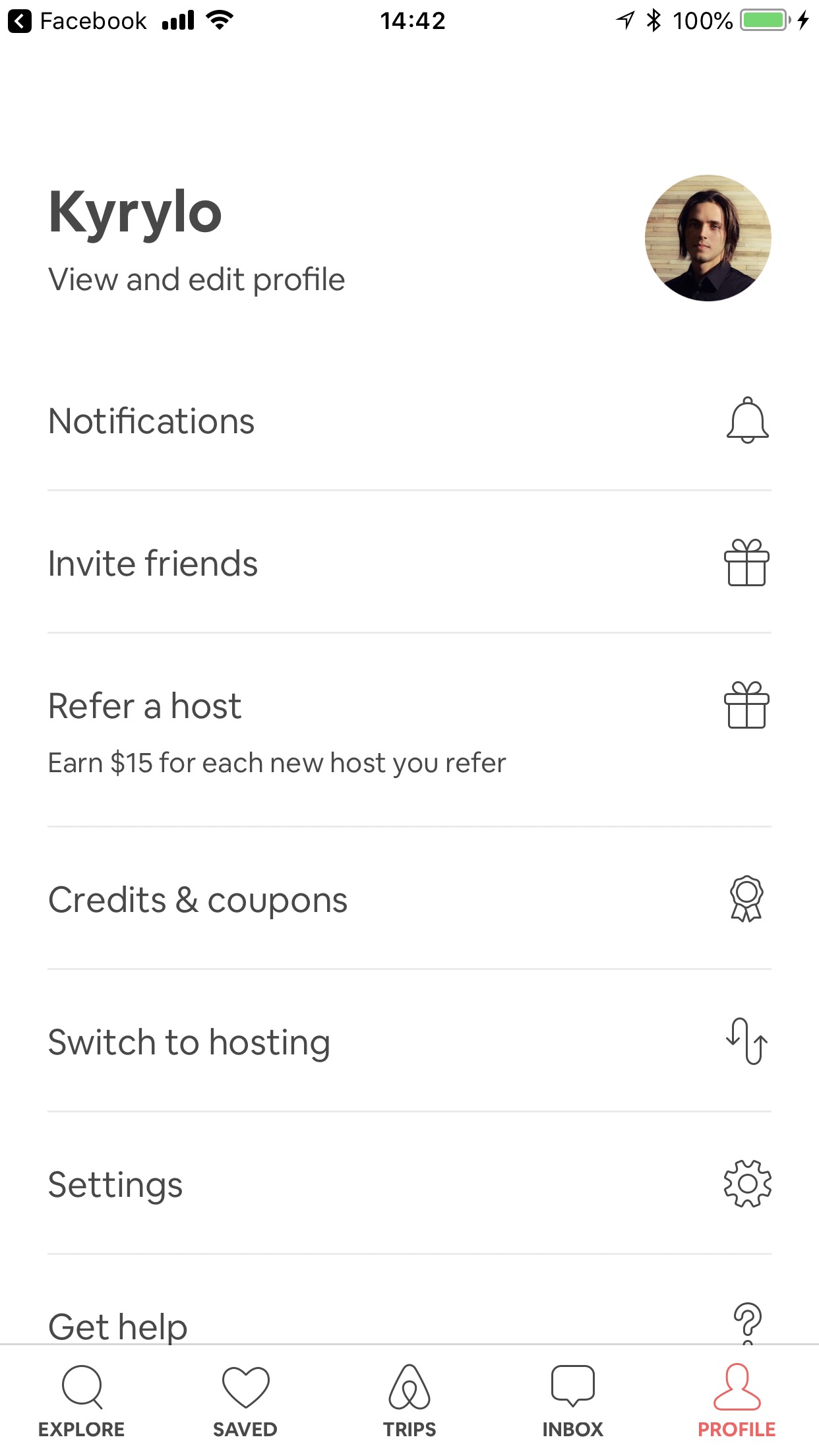This screenshot has height=1456, width=819.
Task: Open the Notifications row
Action: tap(409, 421)
